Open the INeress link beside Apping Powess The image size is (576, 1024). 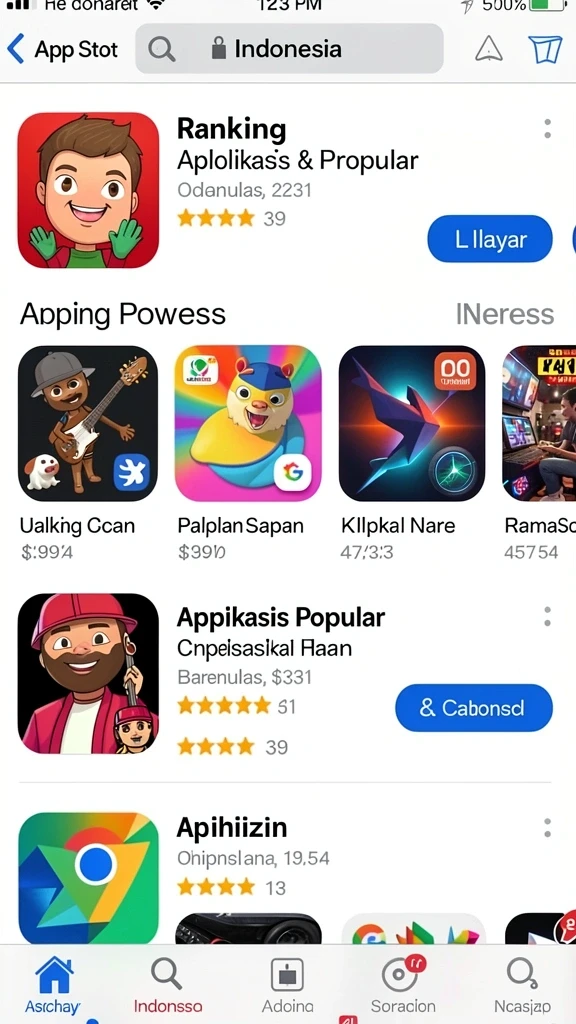click(505, 314)
